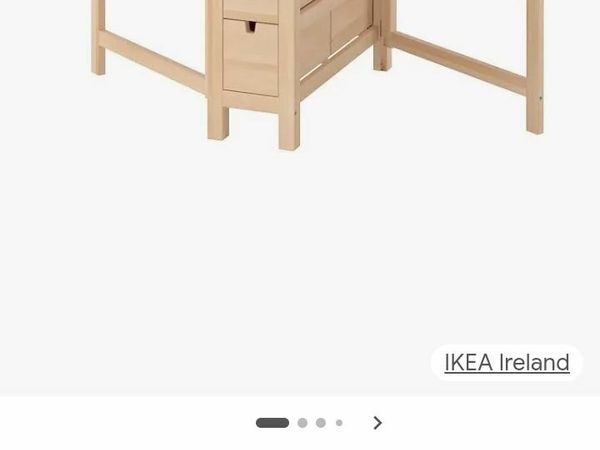Open the IKEA Ireland source link
This screenshot has height=450, width=600.
[506, 363]
